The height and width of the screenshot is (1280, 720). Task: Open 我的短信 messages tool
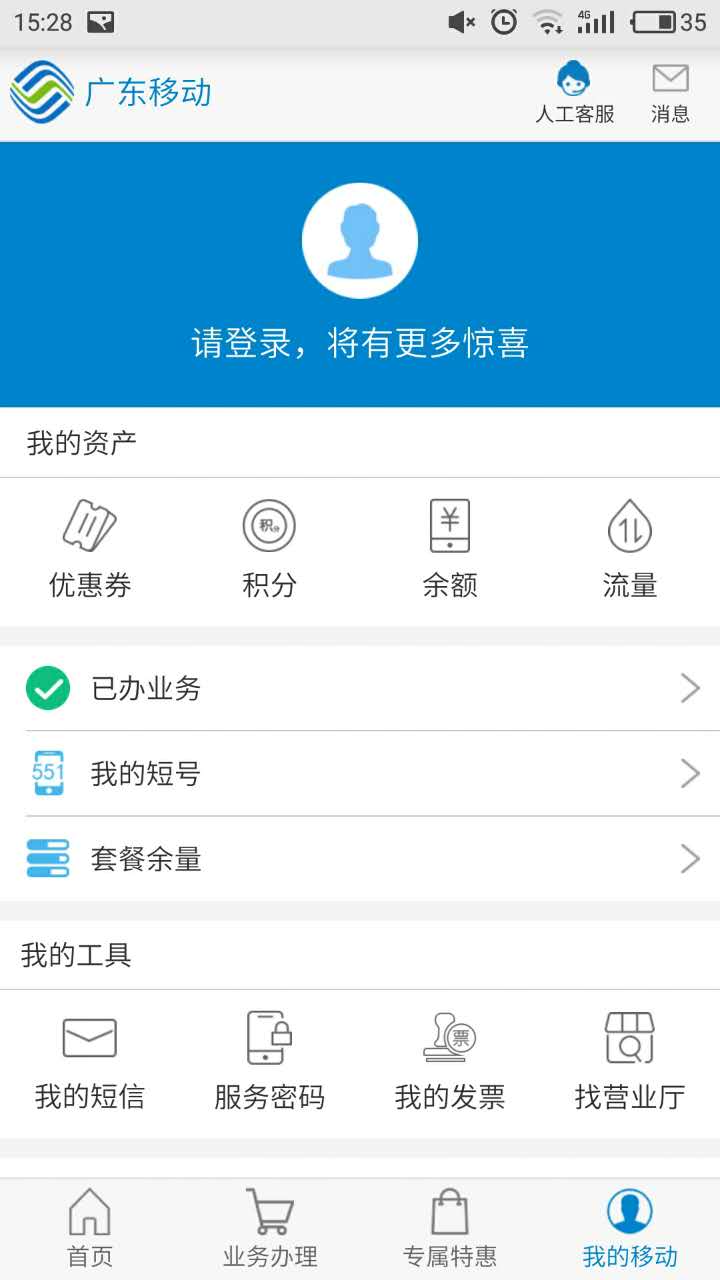91,1060
